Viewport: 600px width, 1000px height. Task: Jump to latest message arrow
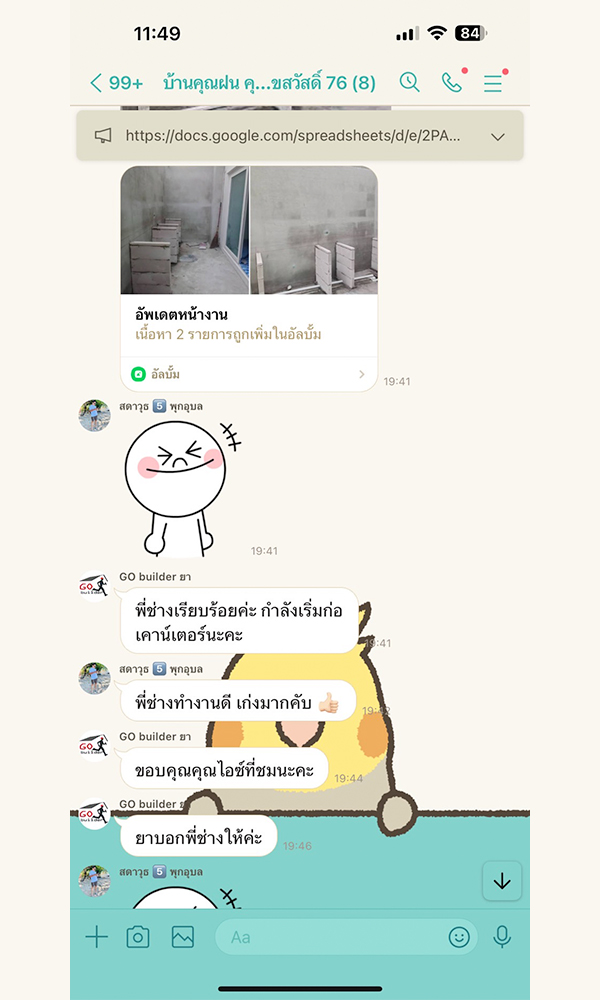coord(502,881)
